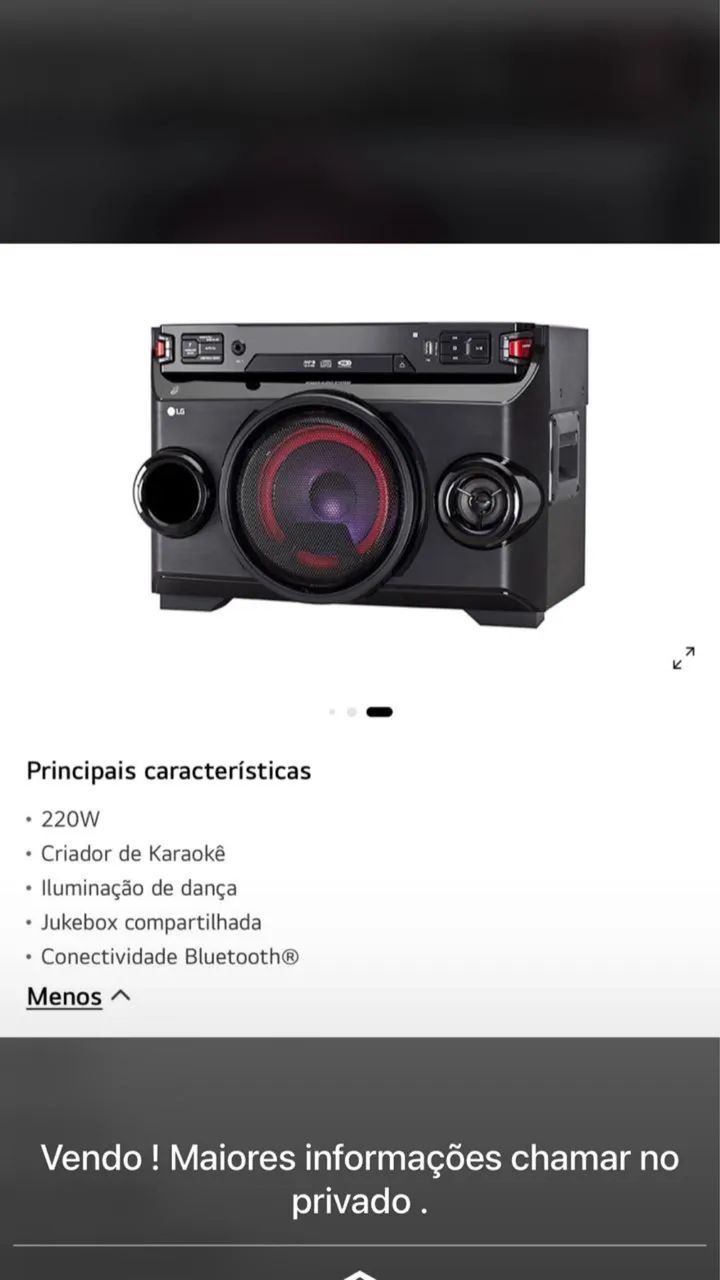Tap the LG logo on the speaker

(x=175, y=409)
